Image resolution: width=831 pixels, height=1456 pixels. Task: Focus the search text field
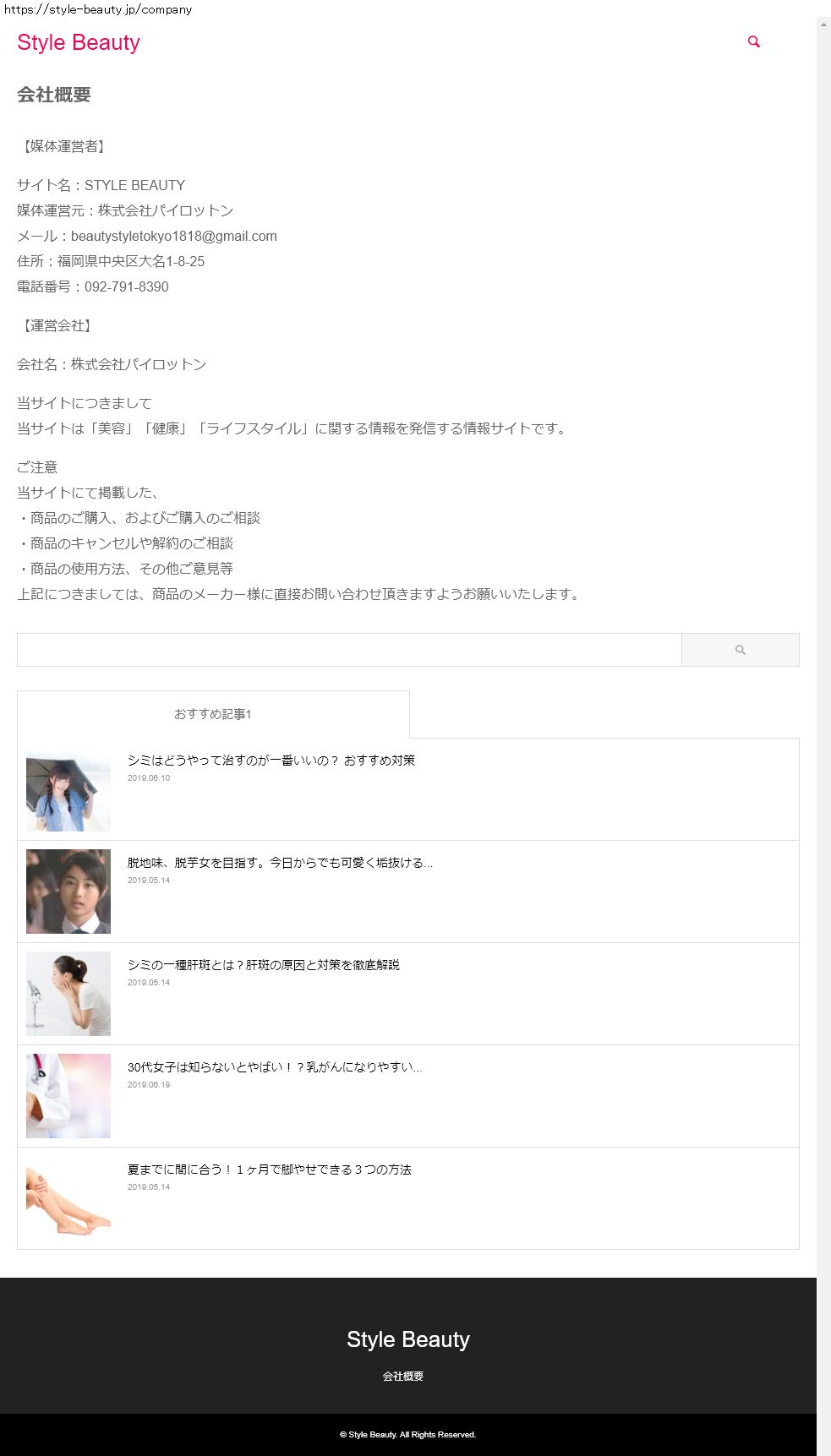[349, 650]
